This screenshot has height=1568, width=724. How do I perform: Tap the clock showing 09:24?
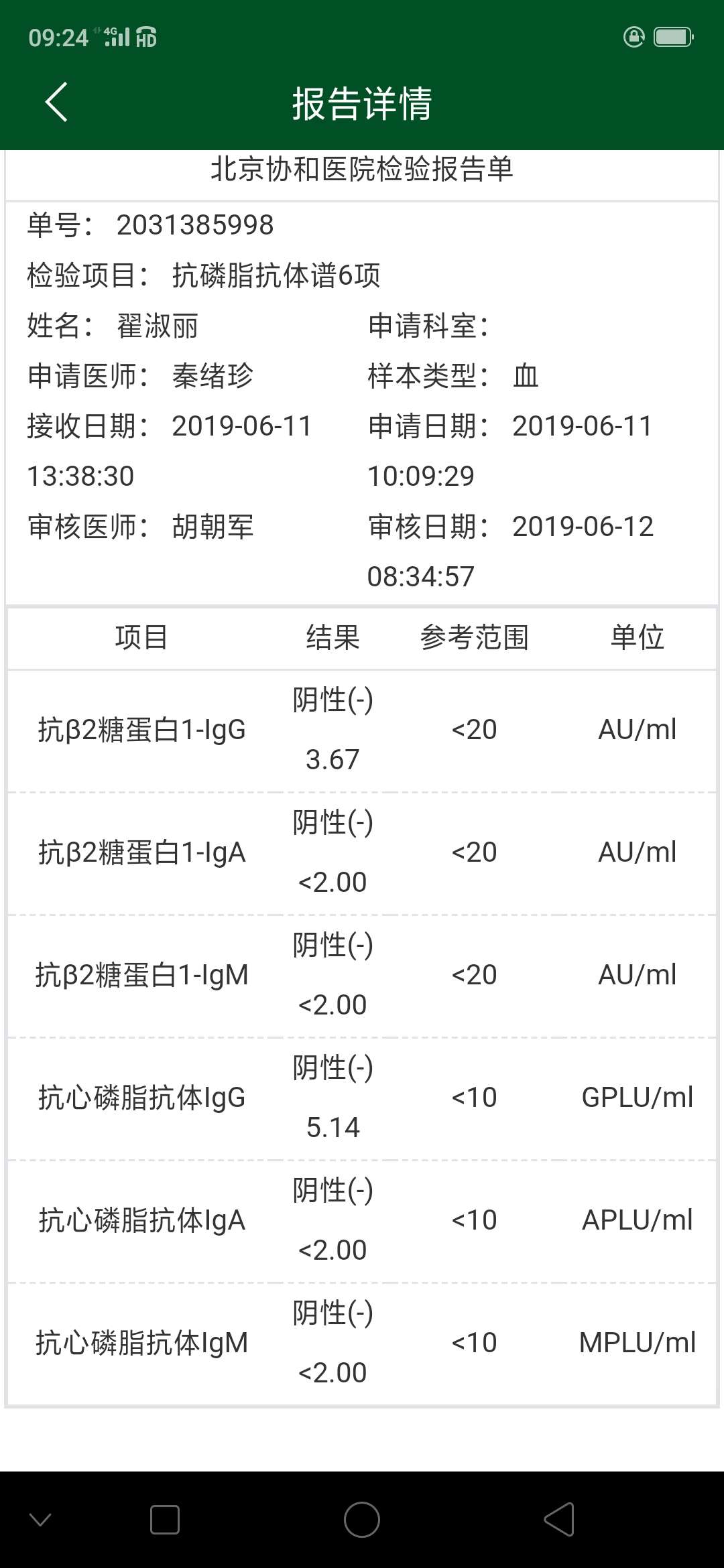pyautogui.click(x=59, y=37)
